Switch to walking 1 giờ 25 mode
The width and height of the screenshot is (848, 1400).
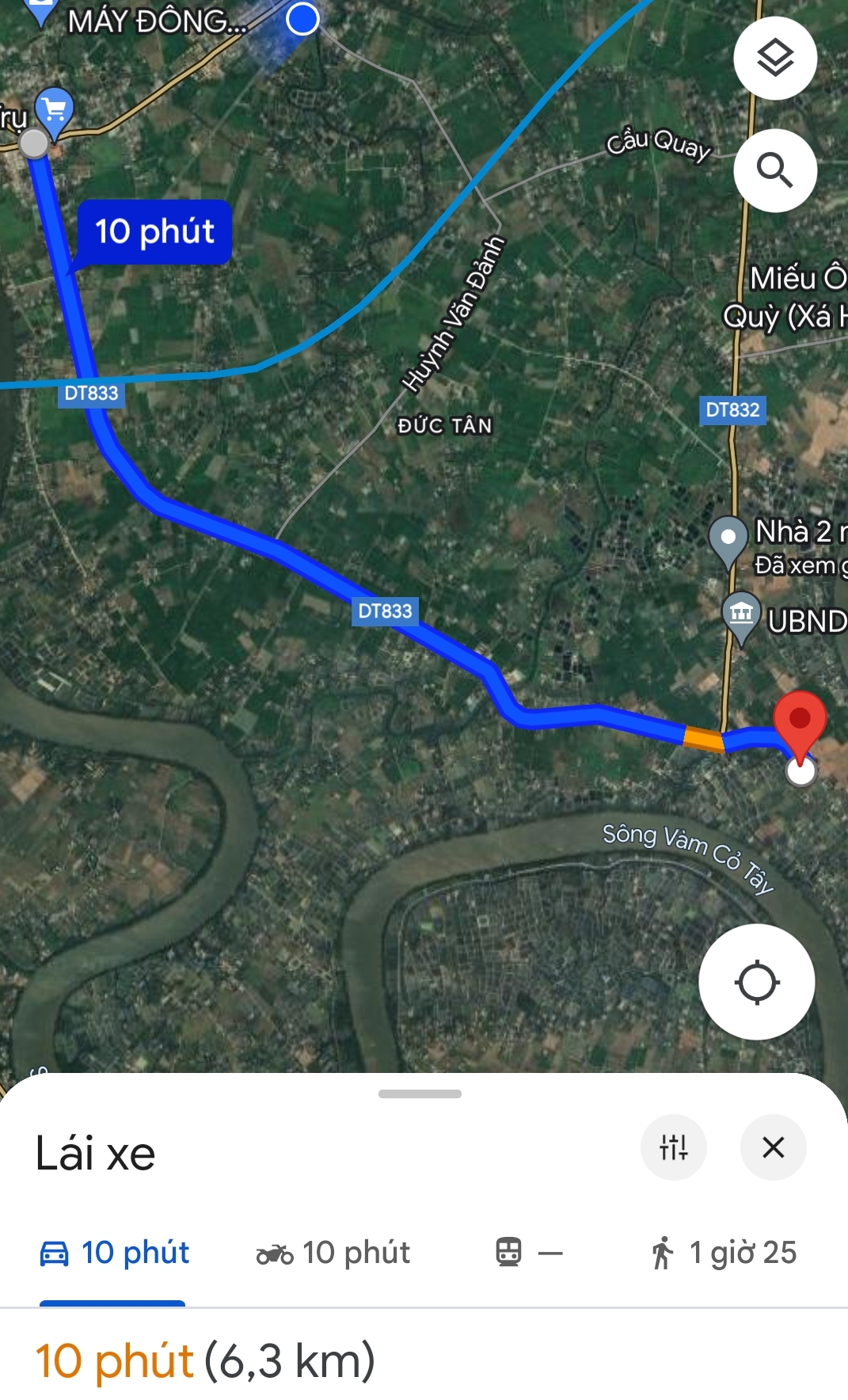(723, 1253)
